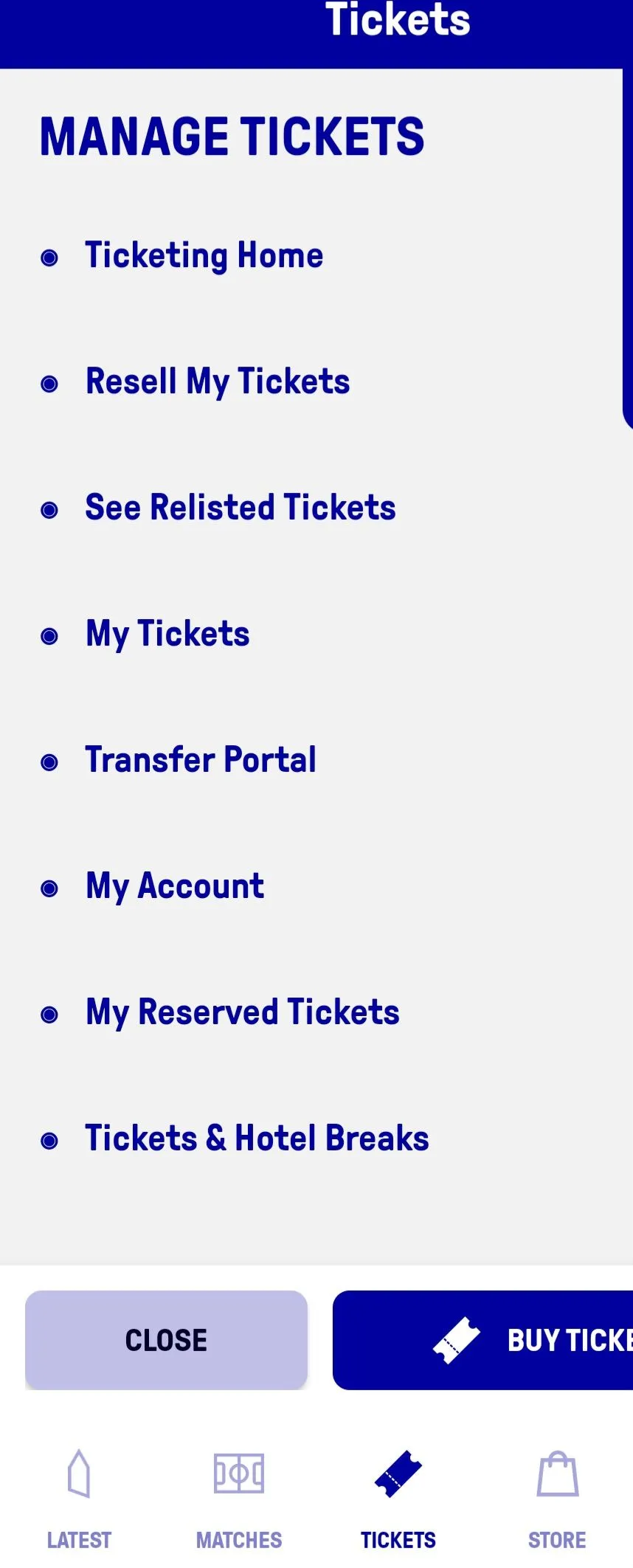Image resolution: width=633 pixels, height=1568 pixels.
Task: Go to My Tickets
Action: (167, 634)
